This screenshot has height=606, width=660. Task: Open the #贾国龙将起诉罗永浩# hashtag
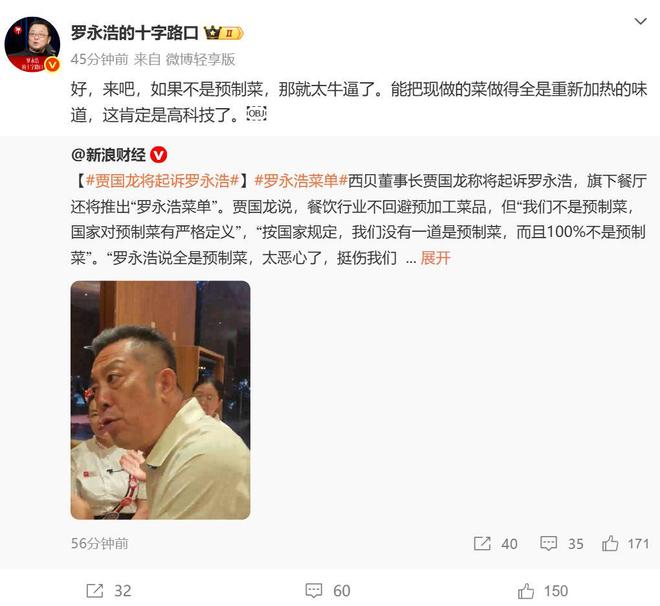click(x=160, y=181)
